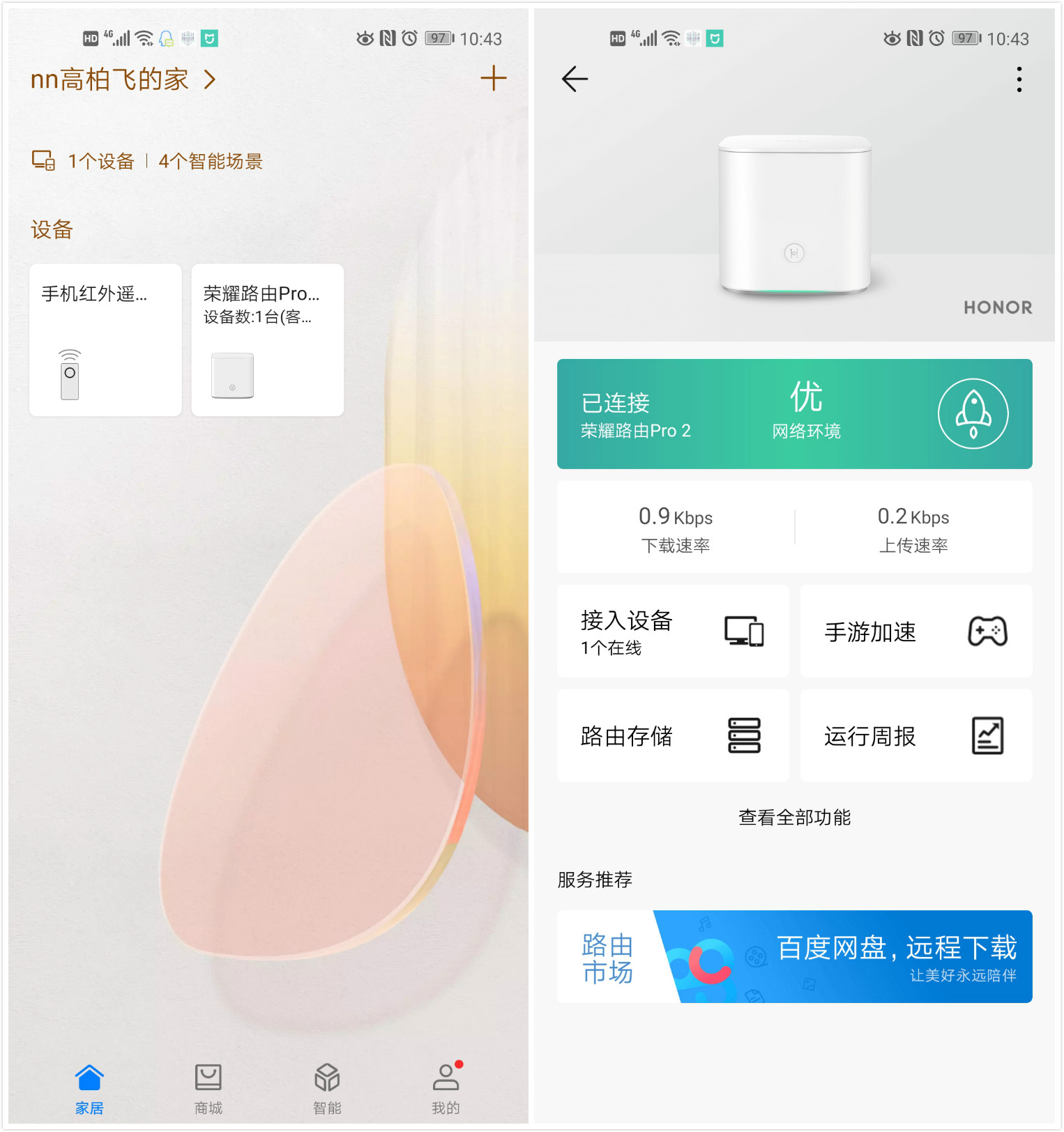Open the router overflow menu
This screenshot has width=1064, height=1132.
(x=1019, y=79)
